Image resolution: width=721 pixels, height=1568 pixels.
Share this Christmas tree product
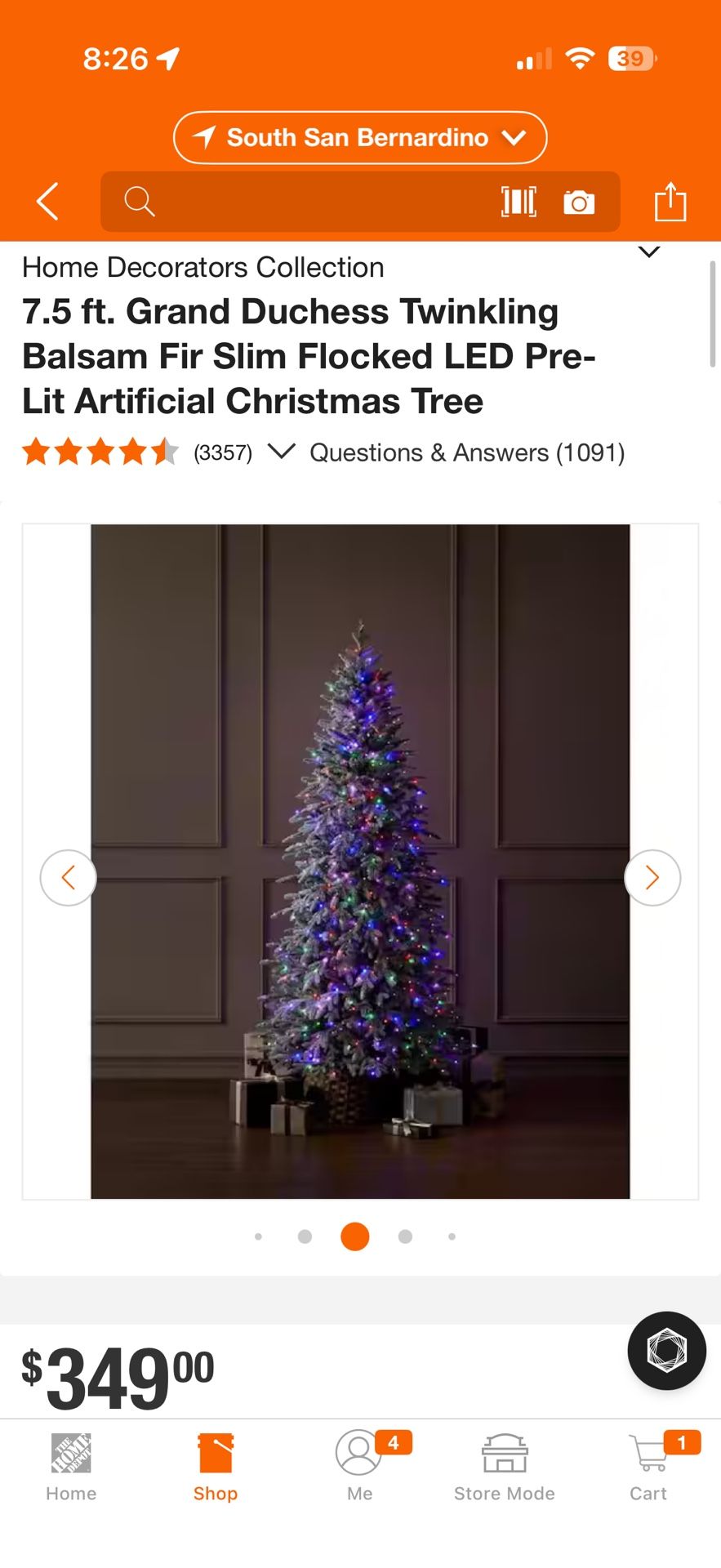click(670, 201)
